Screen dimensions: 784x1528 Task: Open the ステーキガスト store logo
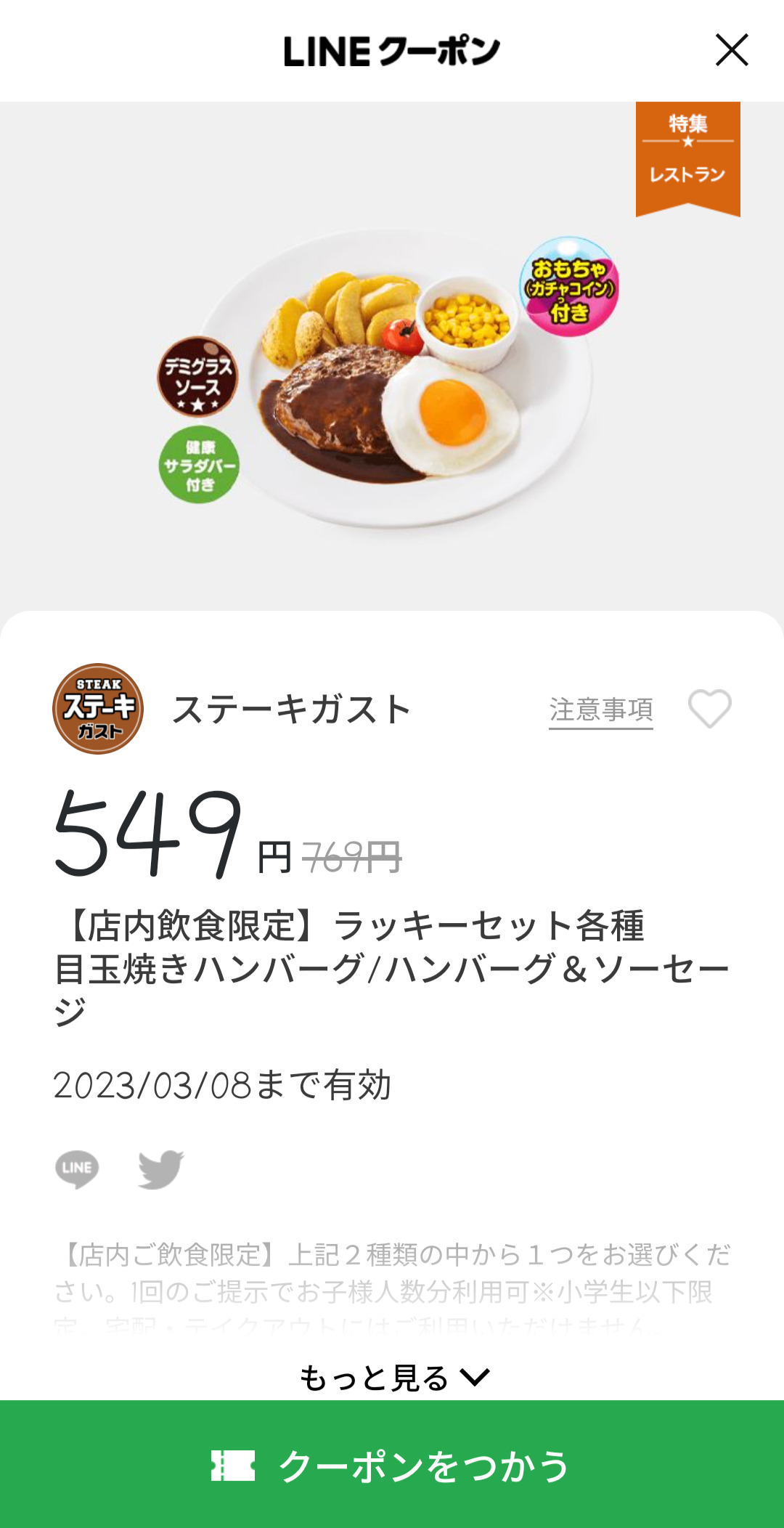98,709
